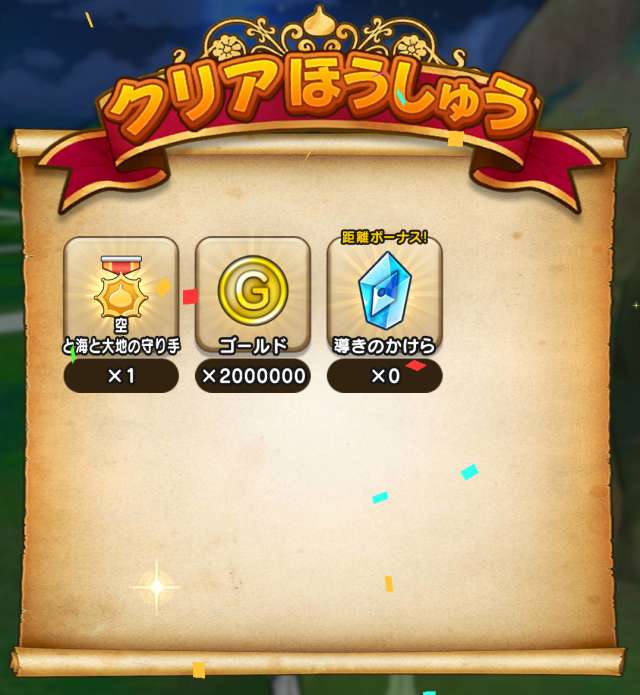Select the ゴールド reward tile
640x695 pixels.
[x=252, y=296]
